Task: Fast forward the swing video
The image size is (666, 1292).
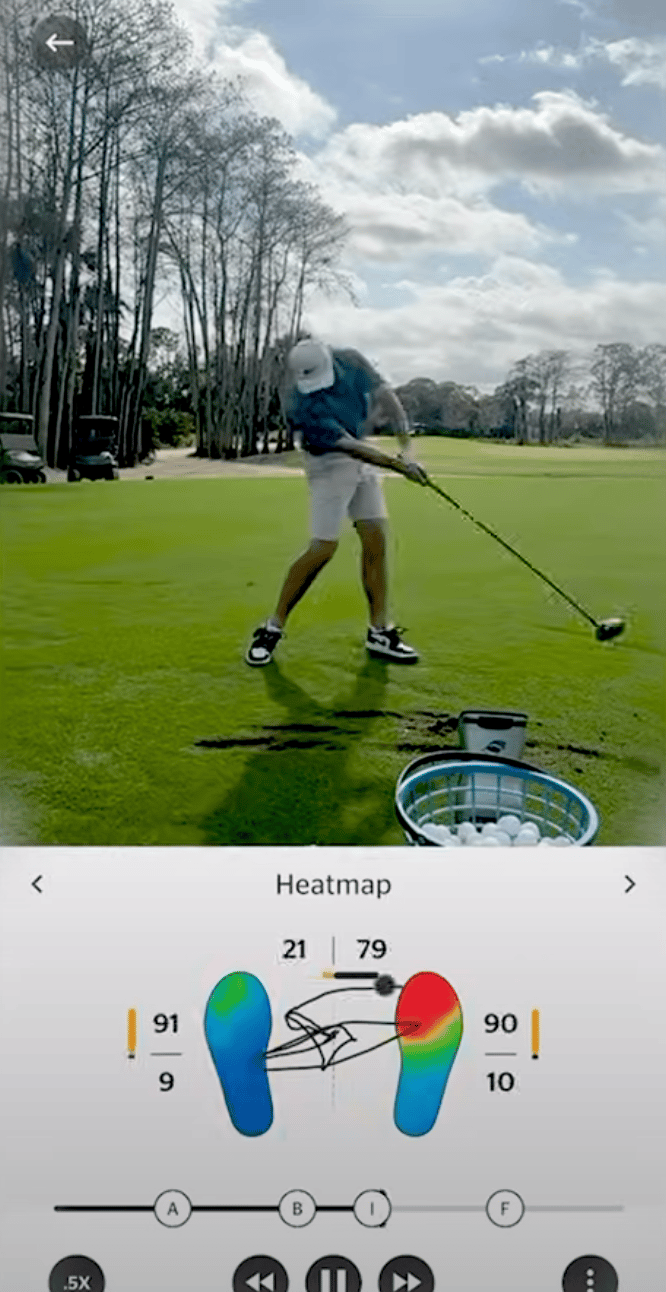Action: pyautogui.click(x=406, y=1277)
